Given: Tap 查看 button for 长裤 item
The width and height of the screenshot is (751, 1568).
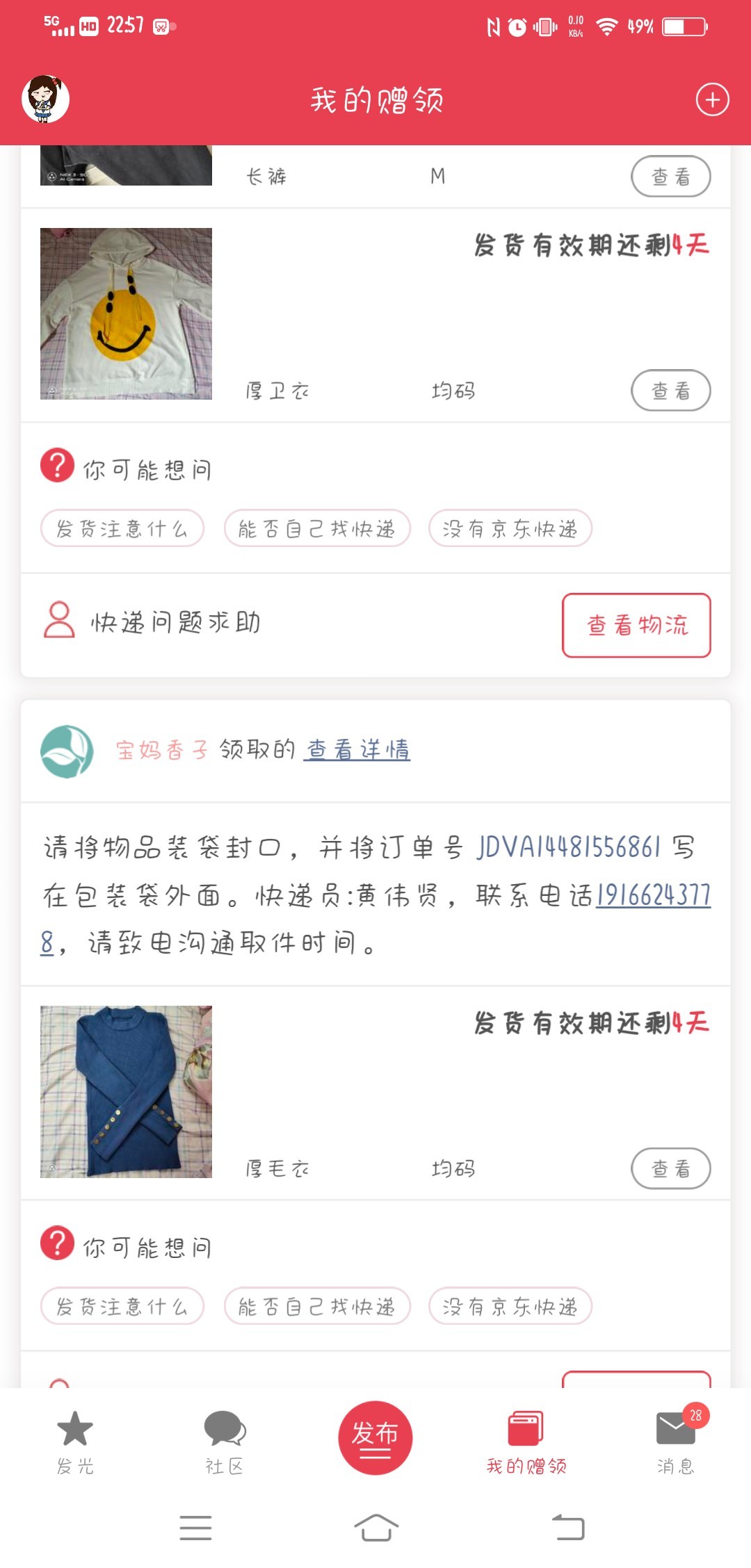Looking at the screenshot, I should point(670,177).
